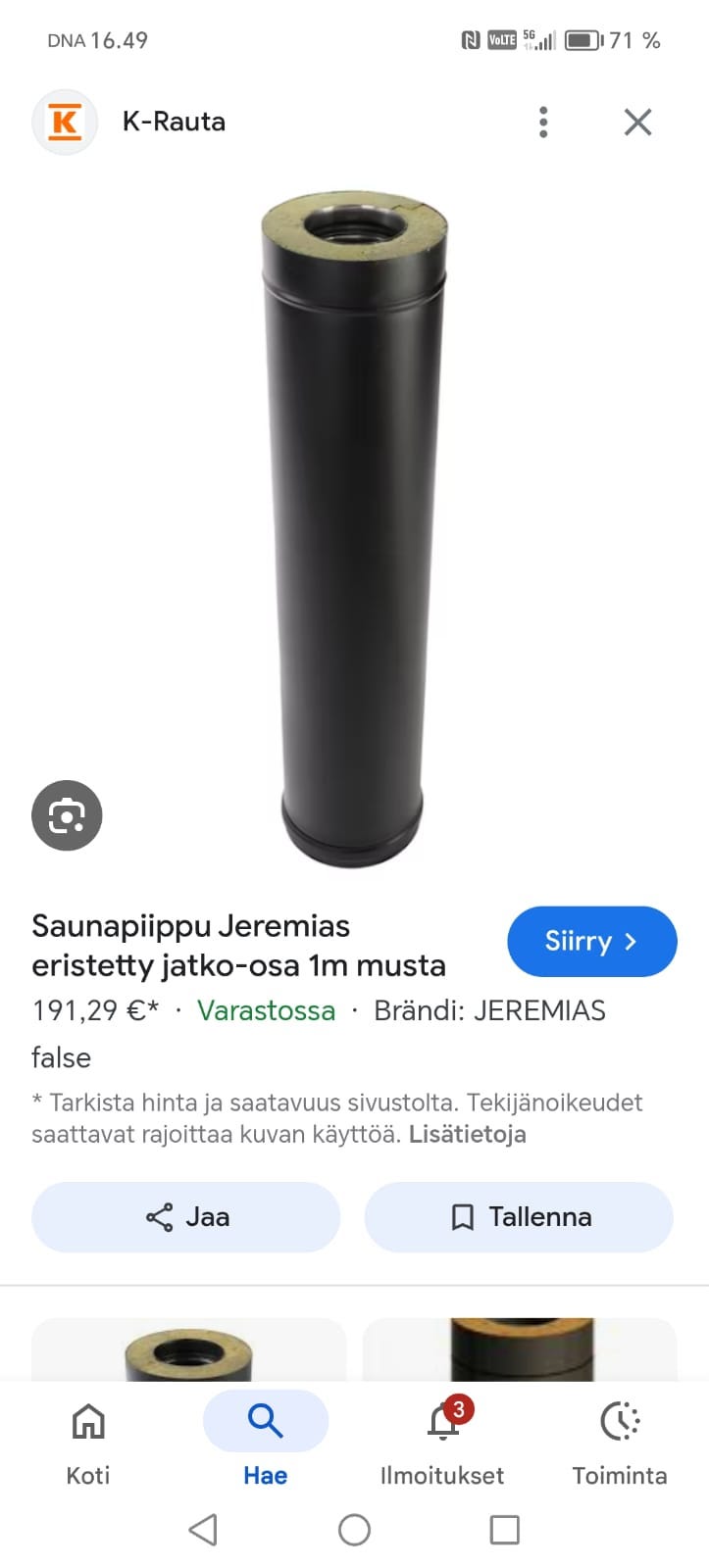The height and width of the screenshot is (1568, 709).
Task: Tap Siirry to visit the product page
Action: 591,942
